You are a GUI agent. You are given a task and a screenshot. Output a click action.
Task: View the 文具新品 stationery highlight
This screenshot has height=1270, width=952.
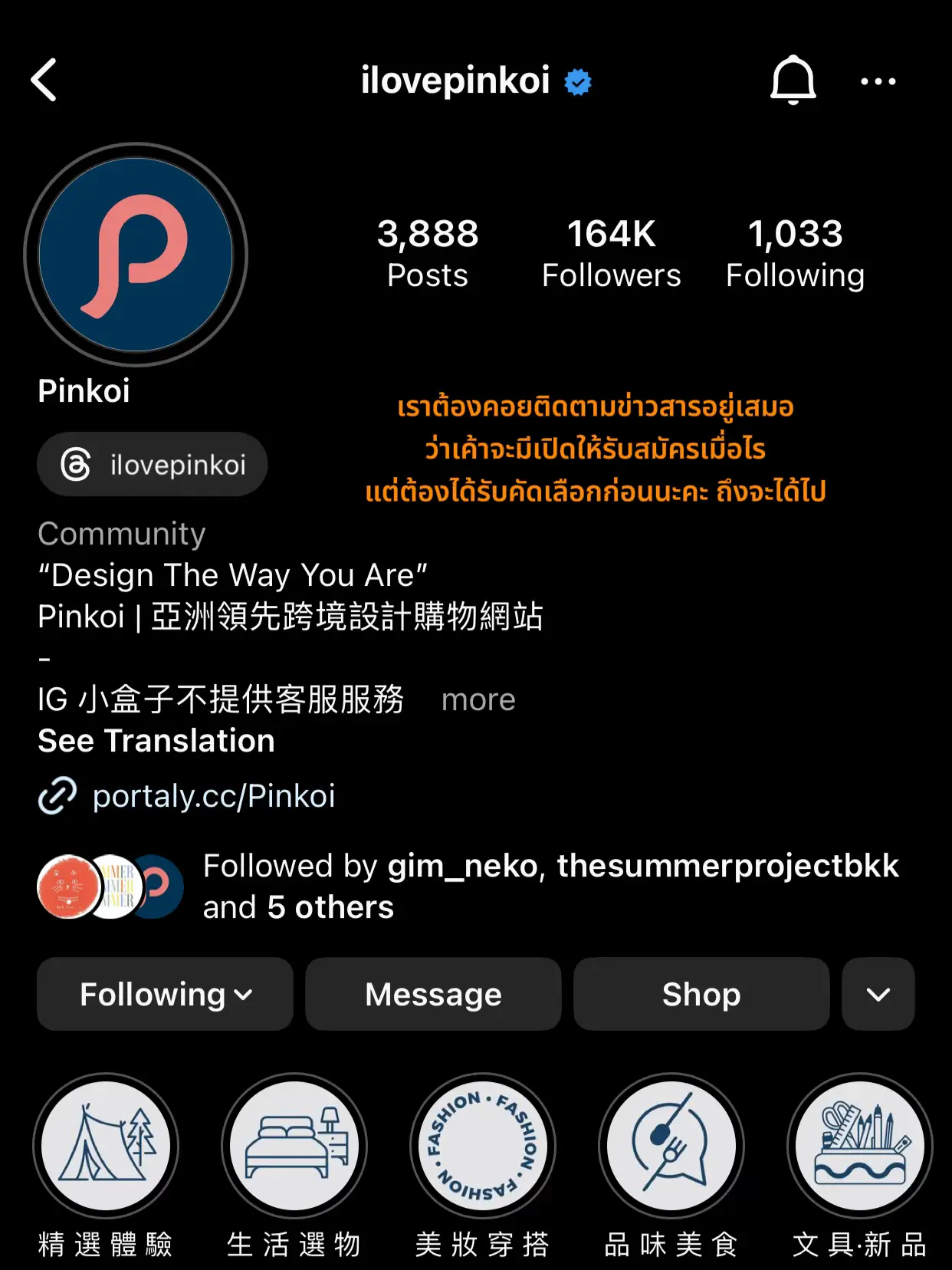860,1146
